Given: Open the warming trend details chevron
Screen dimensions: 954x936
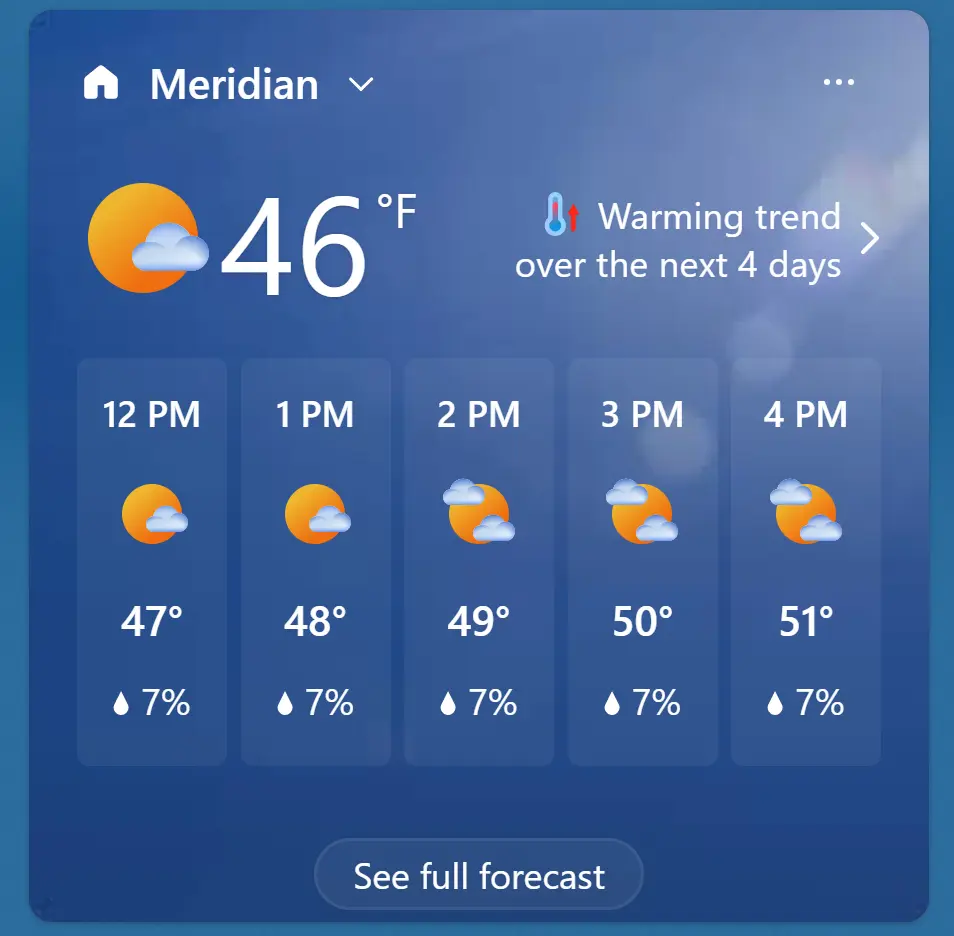Looking at the screenshot, I should pyautogui.click(x=870, y=239).
